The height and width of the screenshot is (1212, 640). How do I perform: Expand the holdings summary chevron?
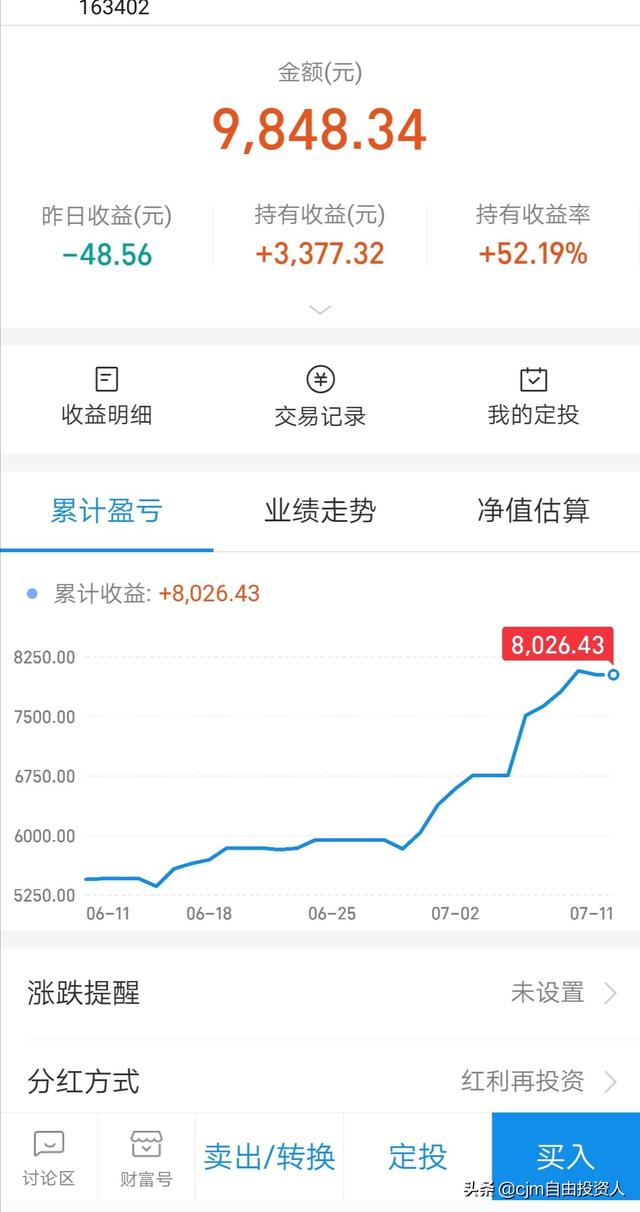coord(320,310)
